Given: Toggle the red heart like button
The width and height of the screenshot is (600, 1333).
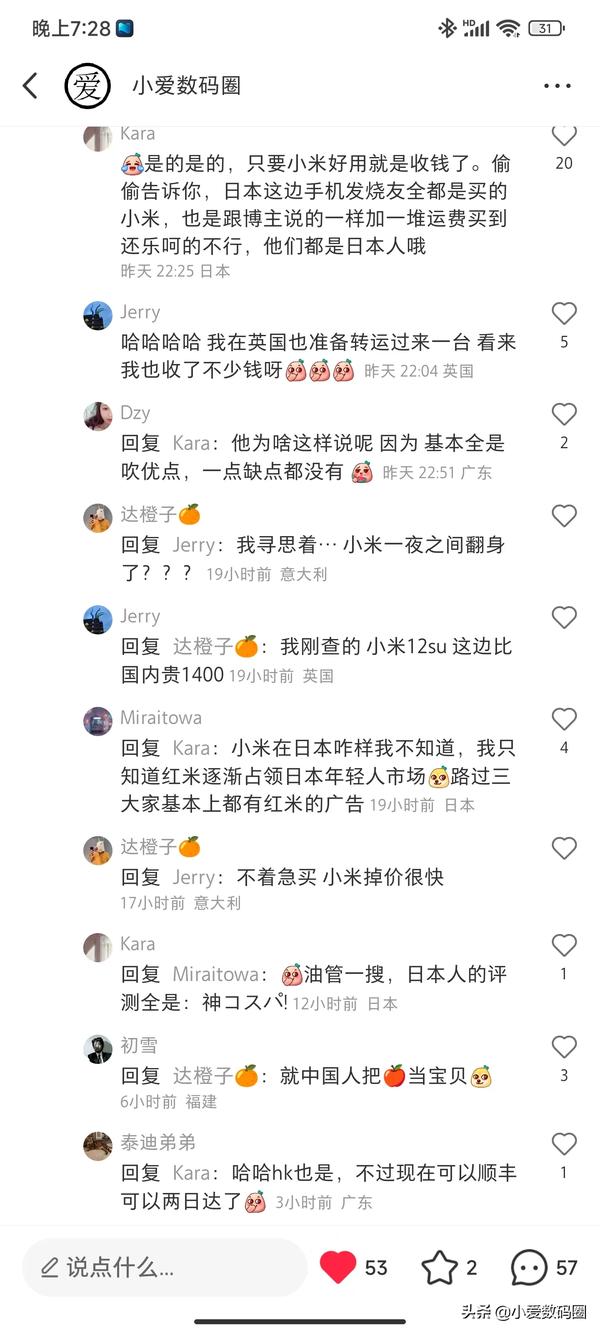Looking at the screenshot, I should (338, 1267).
